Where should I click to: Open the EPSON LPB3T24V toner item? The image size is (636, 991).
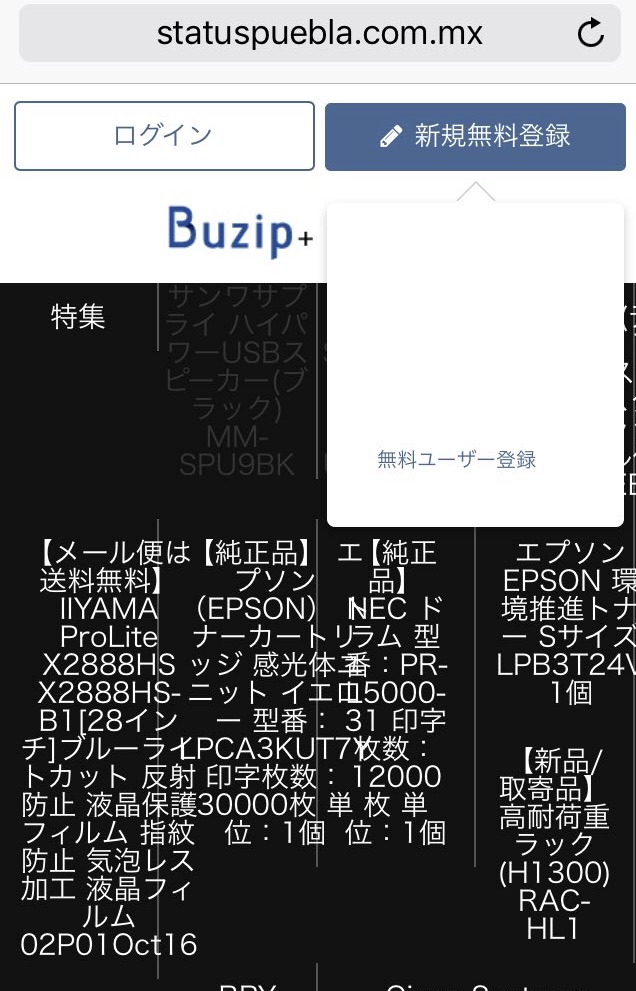[x=566, y=620]
